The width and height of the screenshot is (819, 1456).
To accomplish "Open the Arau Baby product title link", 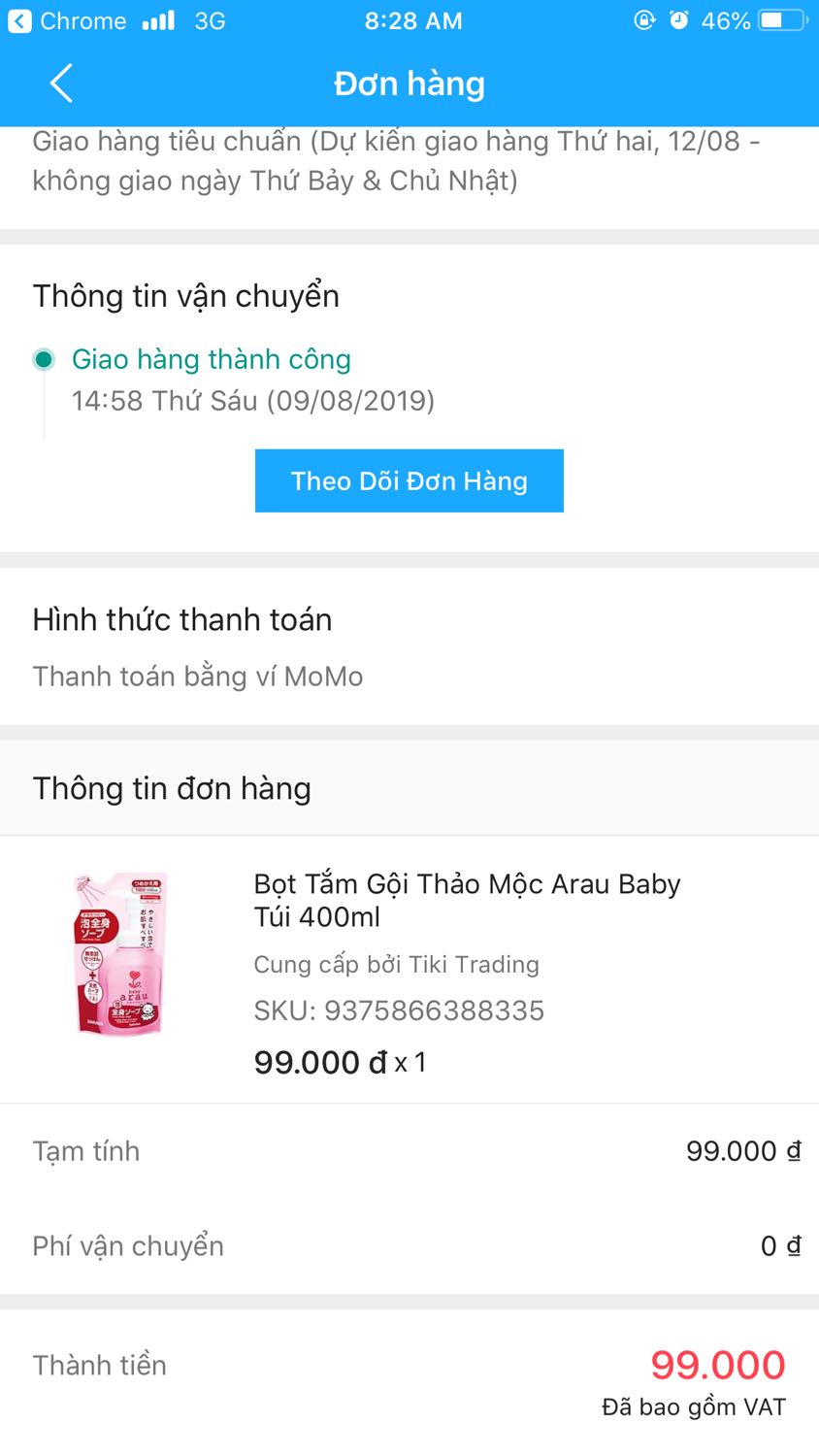I will pos(467,899).
